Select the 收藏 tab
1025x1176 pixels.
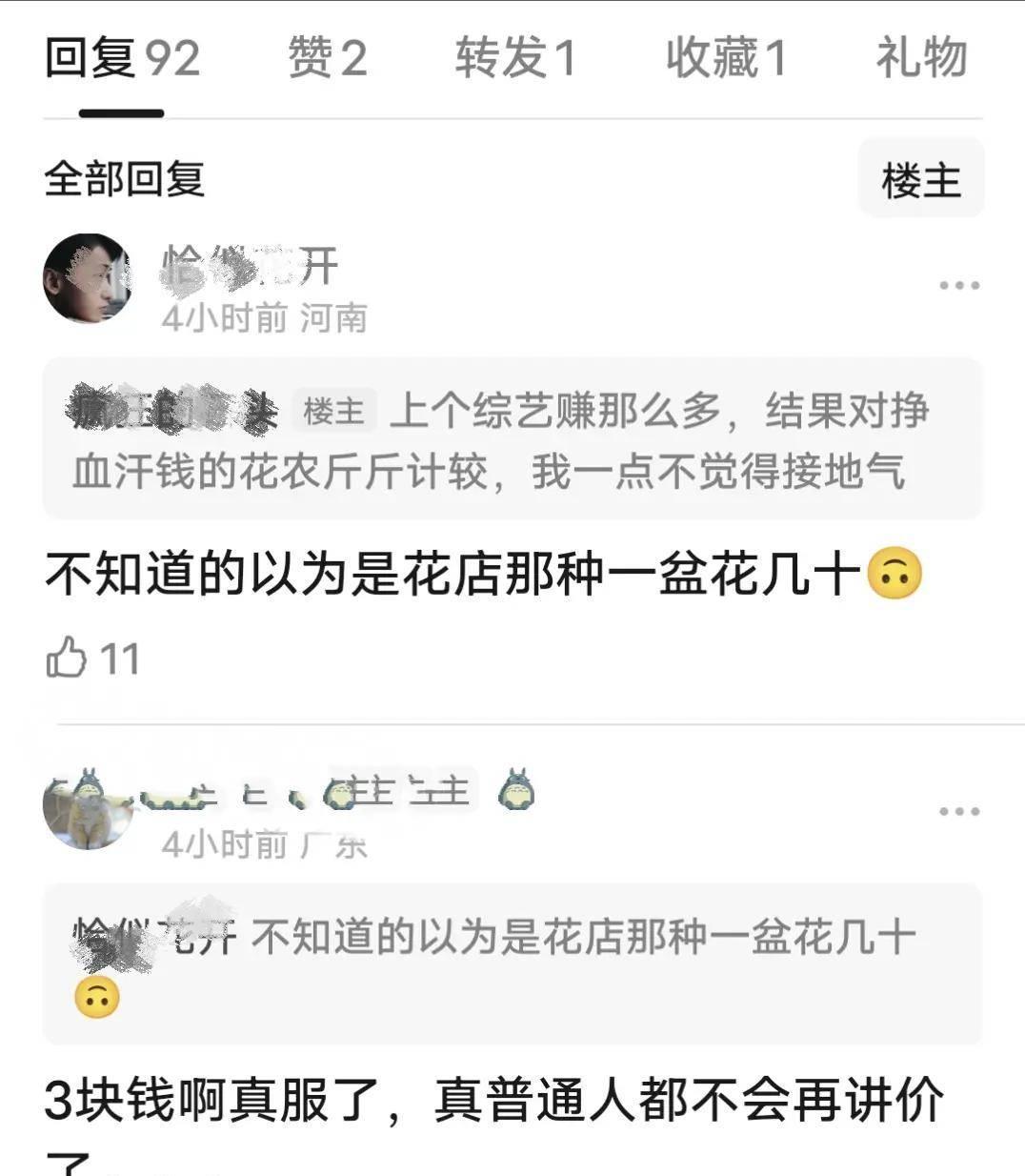(726, 58)
